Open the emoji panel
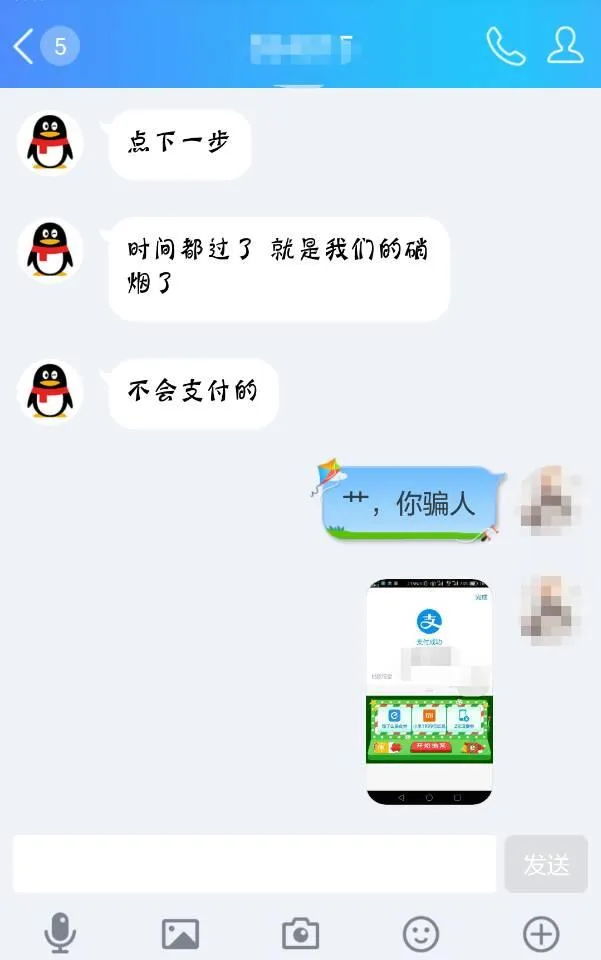 point(421,934)
